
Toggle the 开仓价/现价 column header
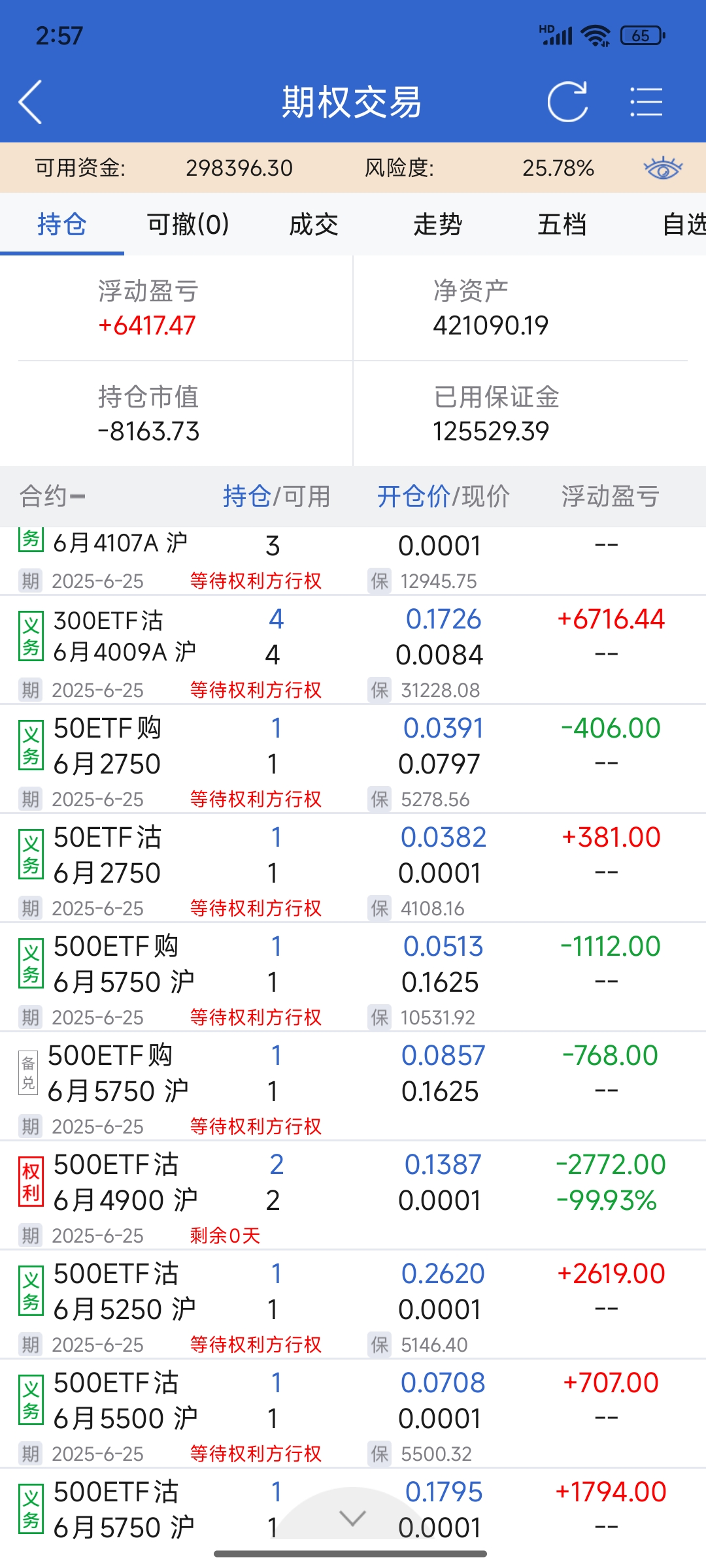443,497
